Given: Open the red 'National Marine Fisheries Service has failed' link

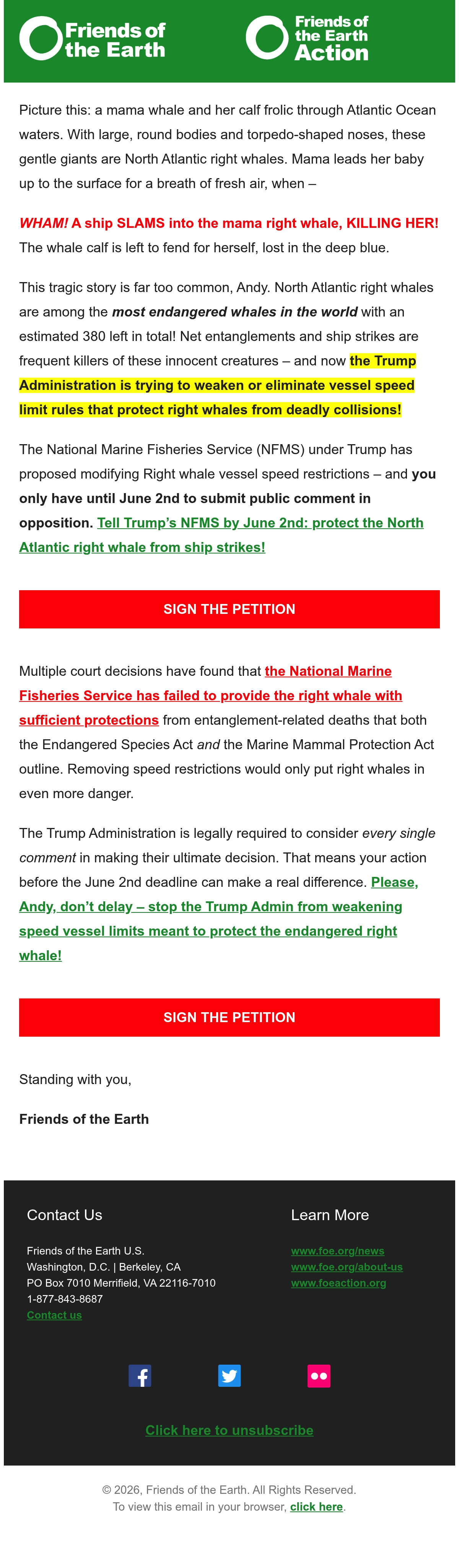Looking at the screenshot, I should click(x=211, y=695).
